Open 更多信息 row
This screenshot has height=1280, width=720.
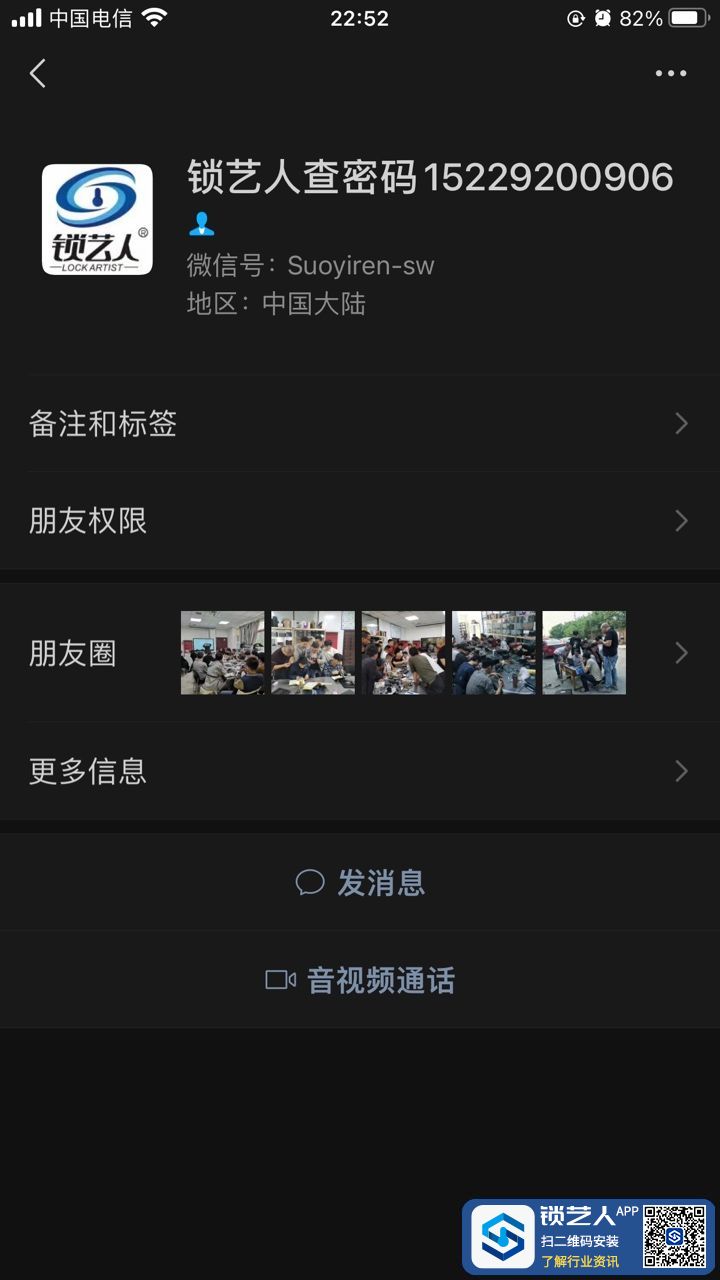[360, 771]
